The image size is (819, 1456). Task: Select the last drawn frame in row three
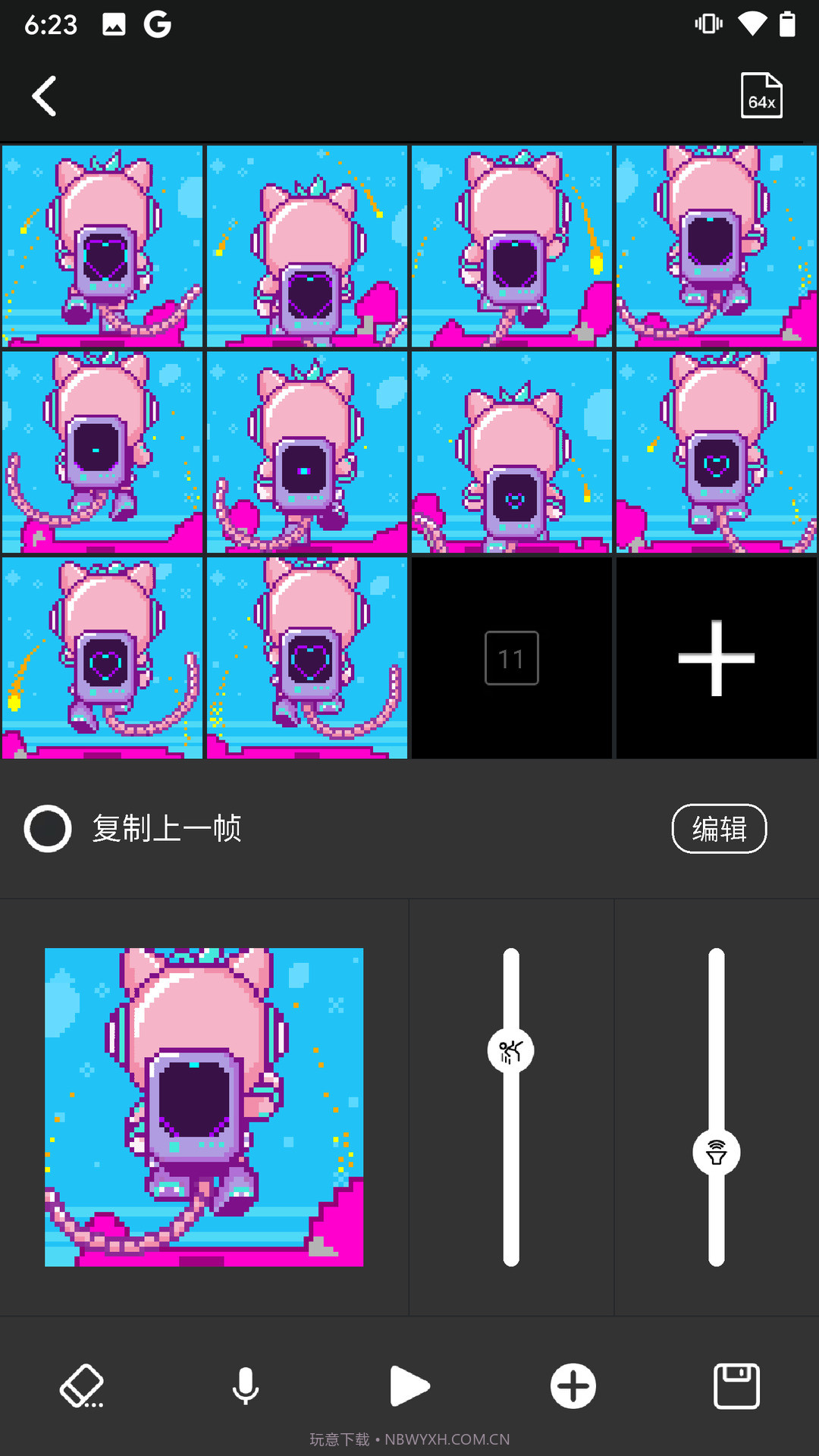coord(306,657)
